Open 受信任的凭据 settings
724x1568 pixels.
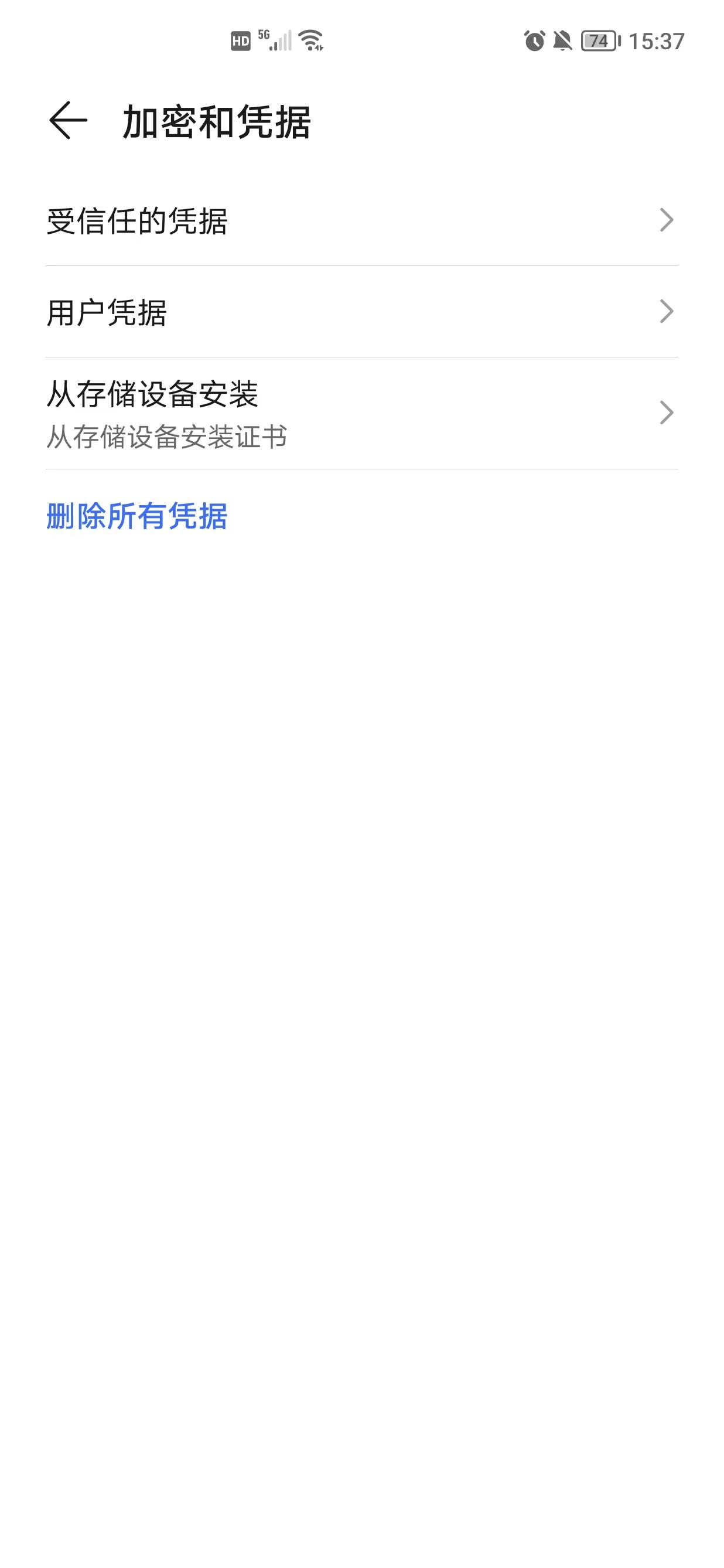[361, 220]
